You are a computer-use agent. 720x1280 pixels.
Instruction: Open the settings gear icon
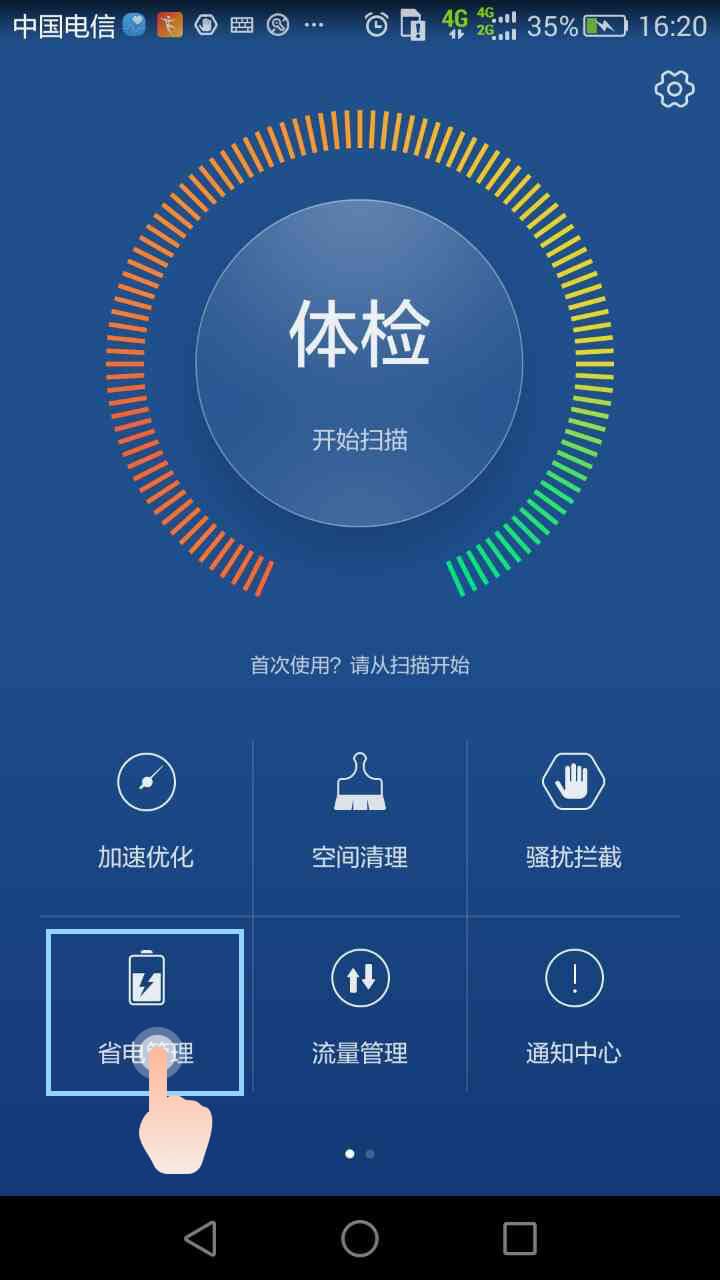675,89
